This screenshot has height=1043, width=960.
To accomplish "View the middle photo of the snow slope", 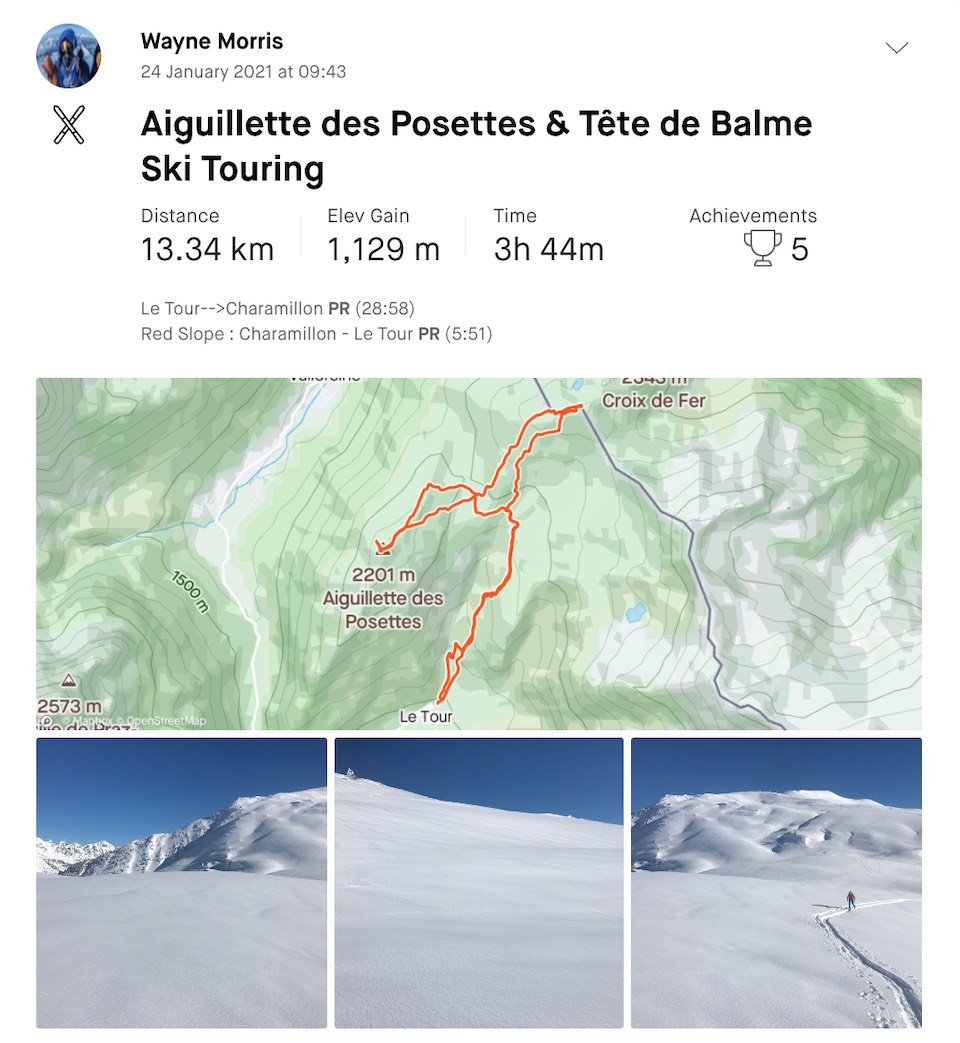I will click(479, 882).
